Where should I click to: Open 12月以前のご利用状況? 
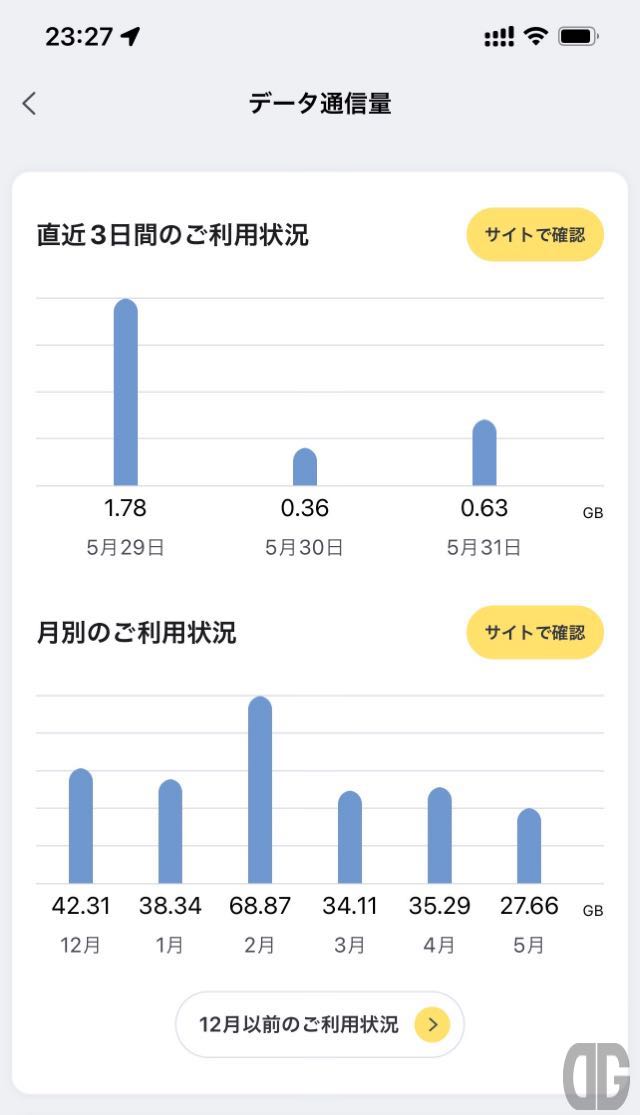320,1024
